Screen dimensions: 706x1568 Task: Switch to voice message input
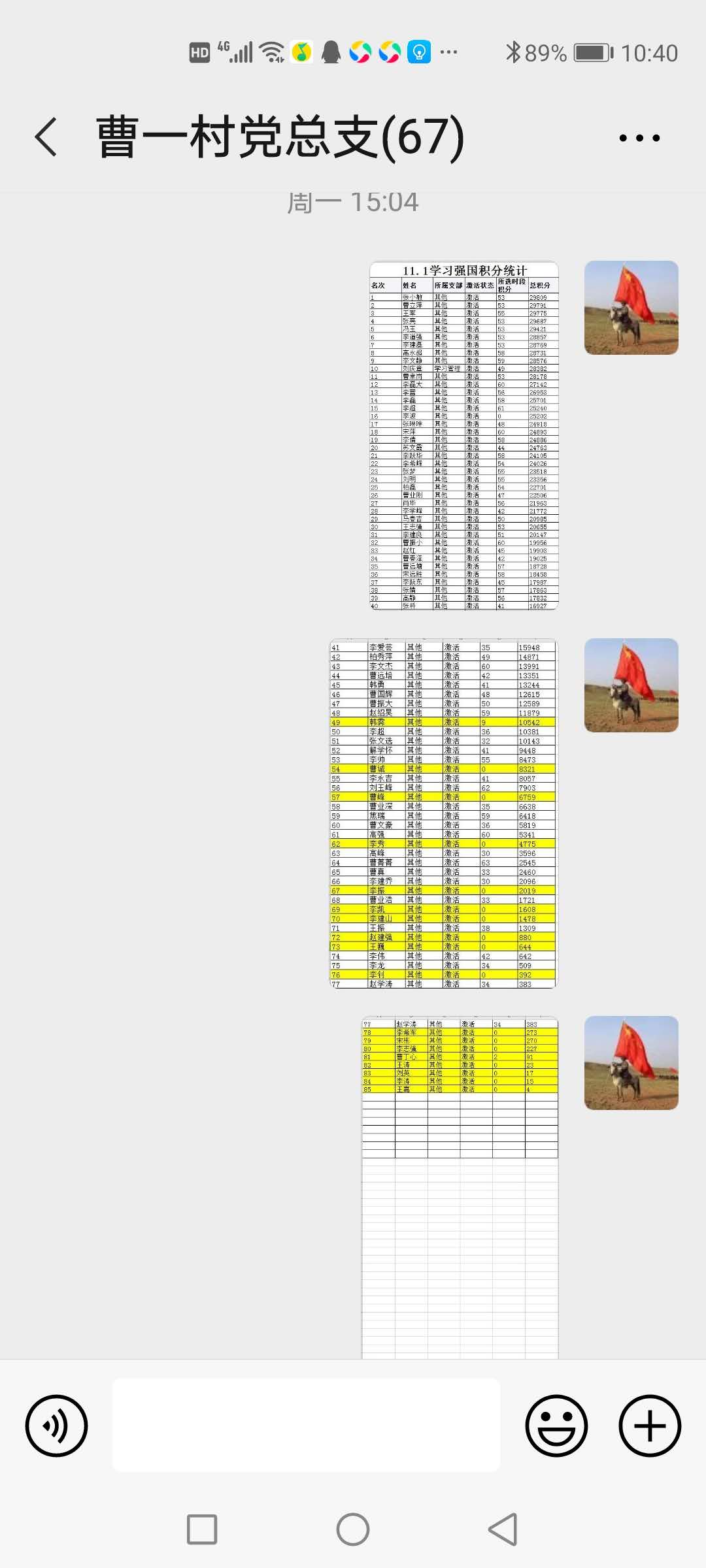click(56, 1426)
